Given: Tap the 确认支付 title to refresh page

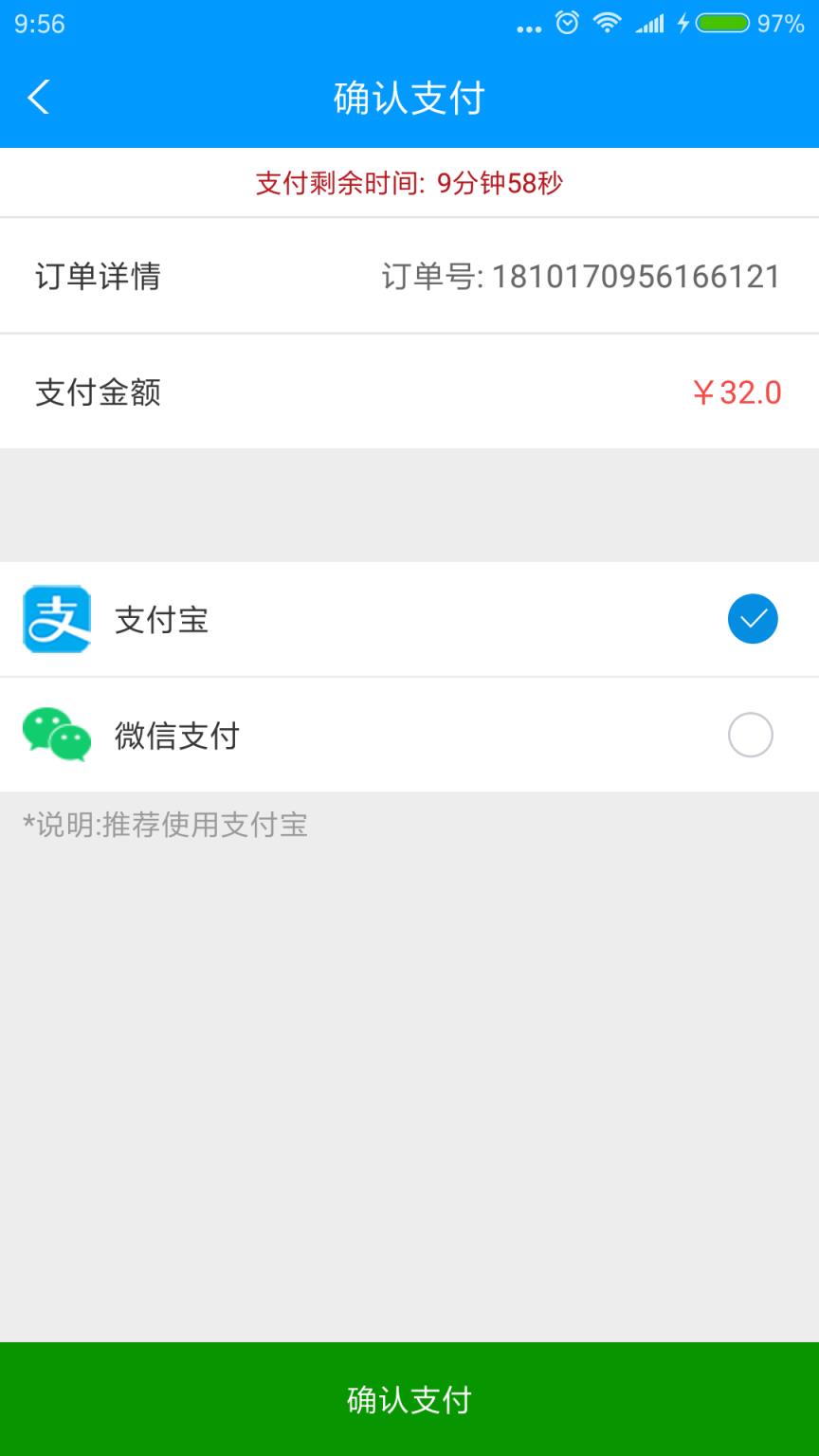Looking at the screenshot, I should (409, 97).
